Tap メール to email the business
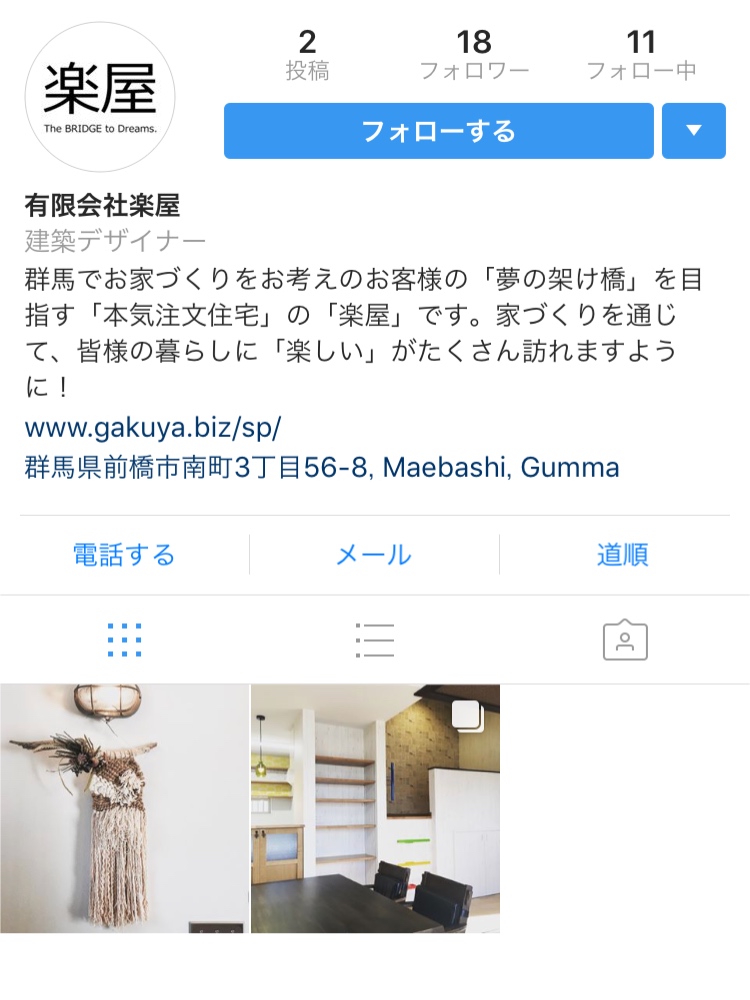Viewport: 750px width, 1000px height. coord(374,555)
